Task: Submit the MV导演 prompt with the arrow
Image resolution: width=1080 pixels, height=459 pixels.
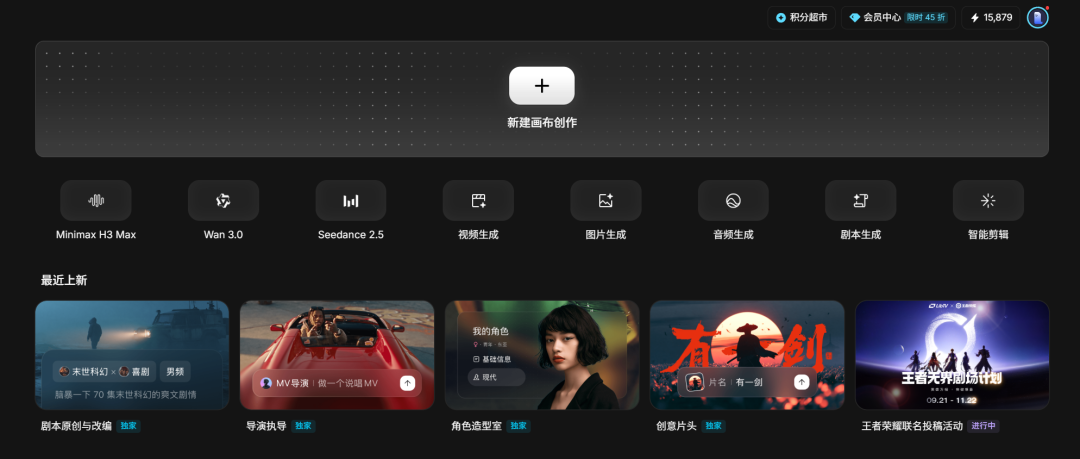Action: (x=407, y=383)
